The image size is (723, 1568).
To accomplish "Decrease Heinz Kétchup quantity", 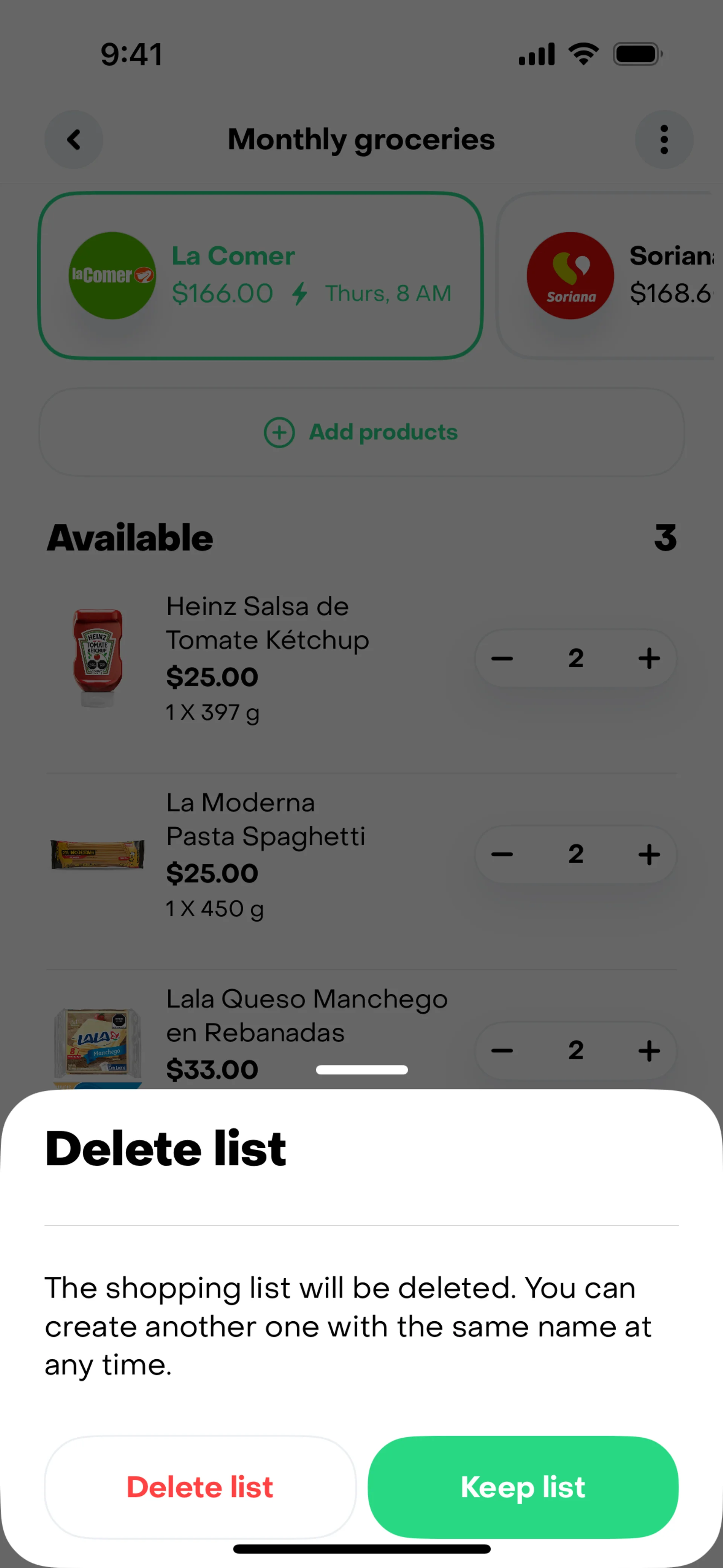I will [x=502, y=658].
